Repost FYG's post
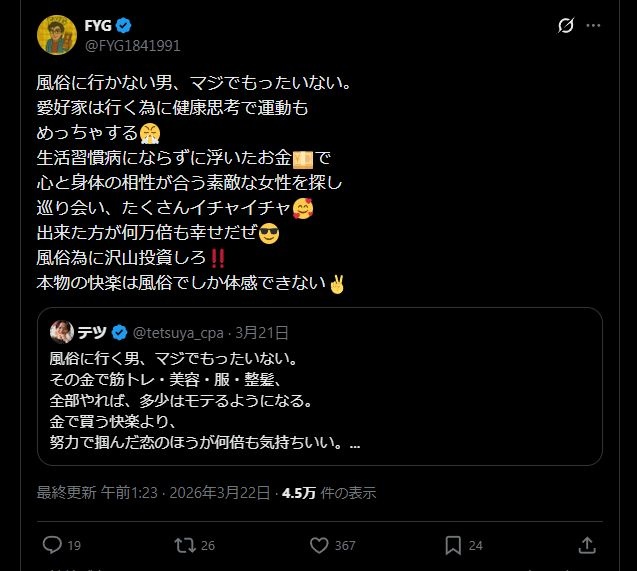The height and width of the screenshot is (571, 637). [185, 545]
